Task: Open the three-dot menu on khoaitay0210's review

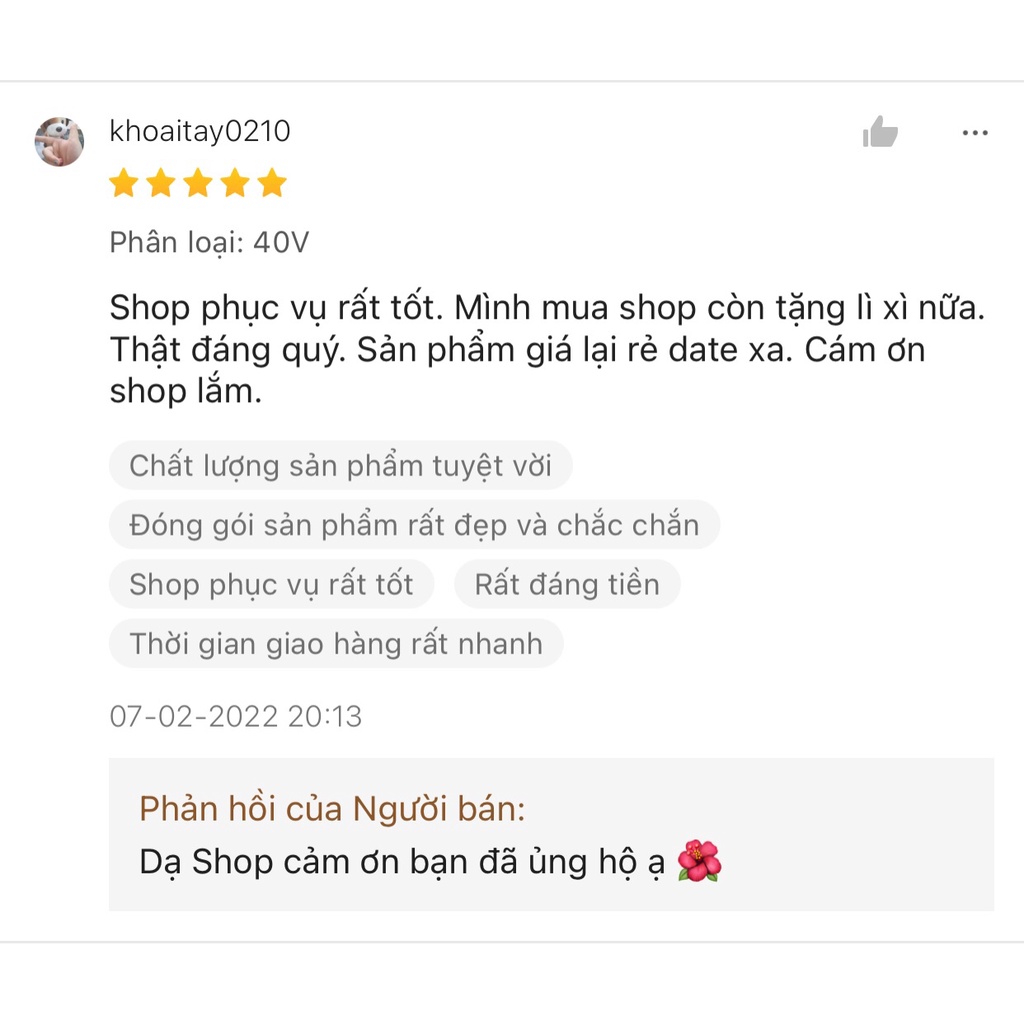Action: click(974, 133)
